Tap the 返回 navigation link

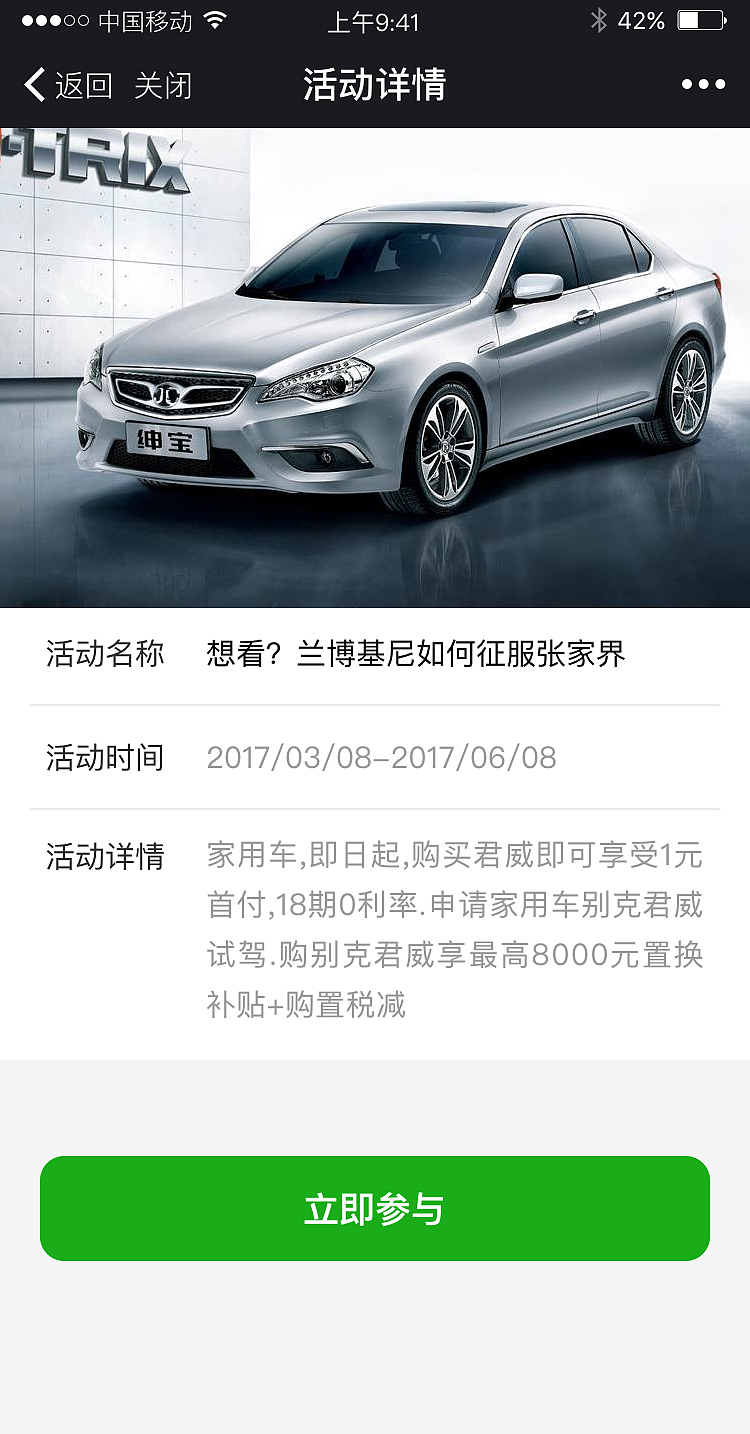82,87
